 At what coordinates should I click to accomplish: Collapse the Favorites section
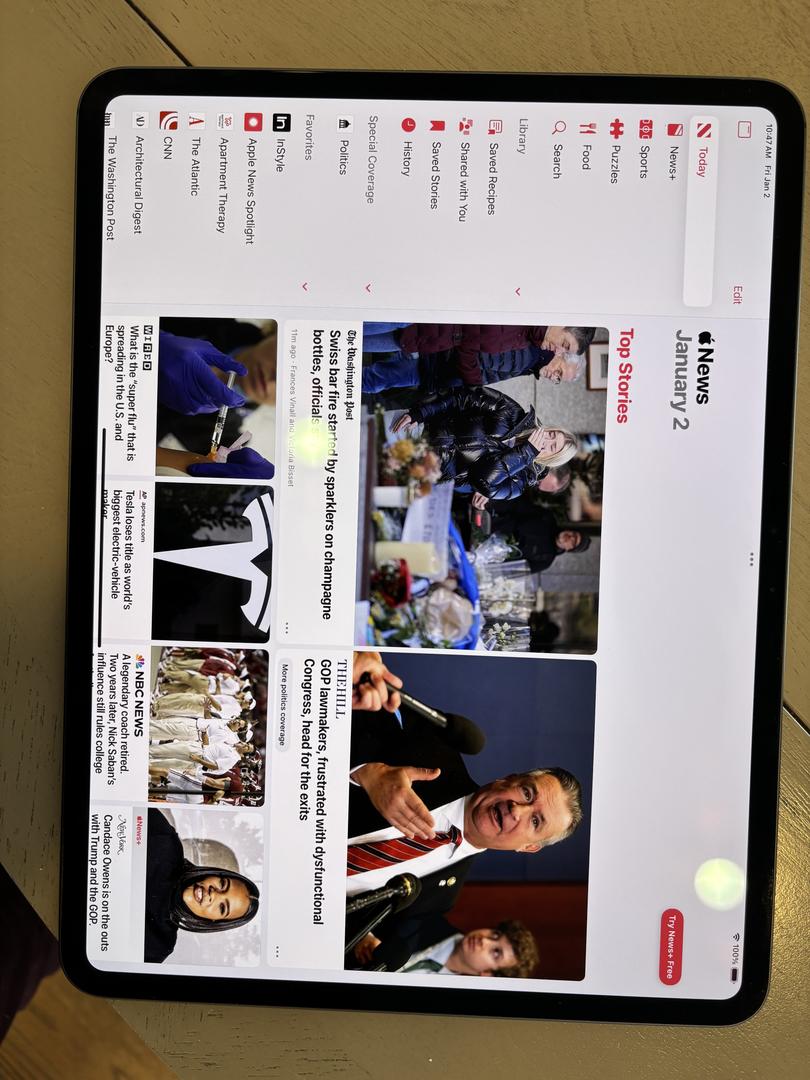[x=304, y=287]
